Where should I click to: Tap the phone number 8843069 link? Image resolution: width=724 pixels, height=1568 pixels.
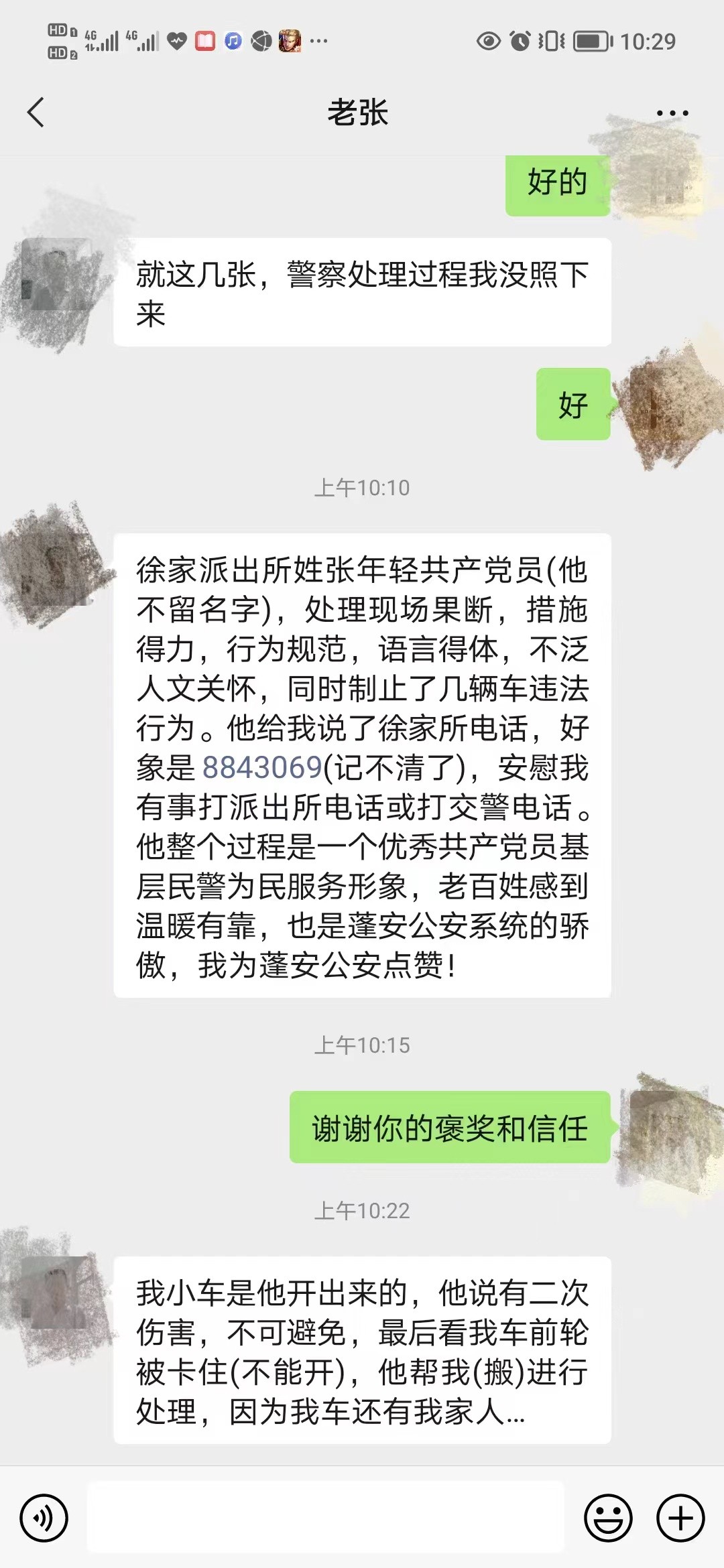262,768
